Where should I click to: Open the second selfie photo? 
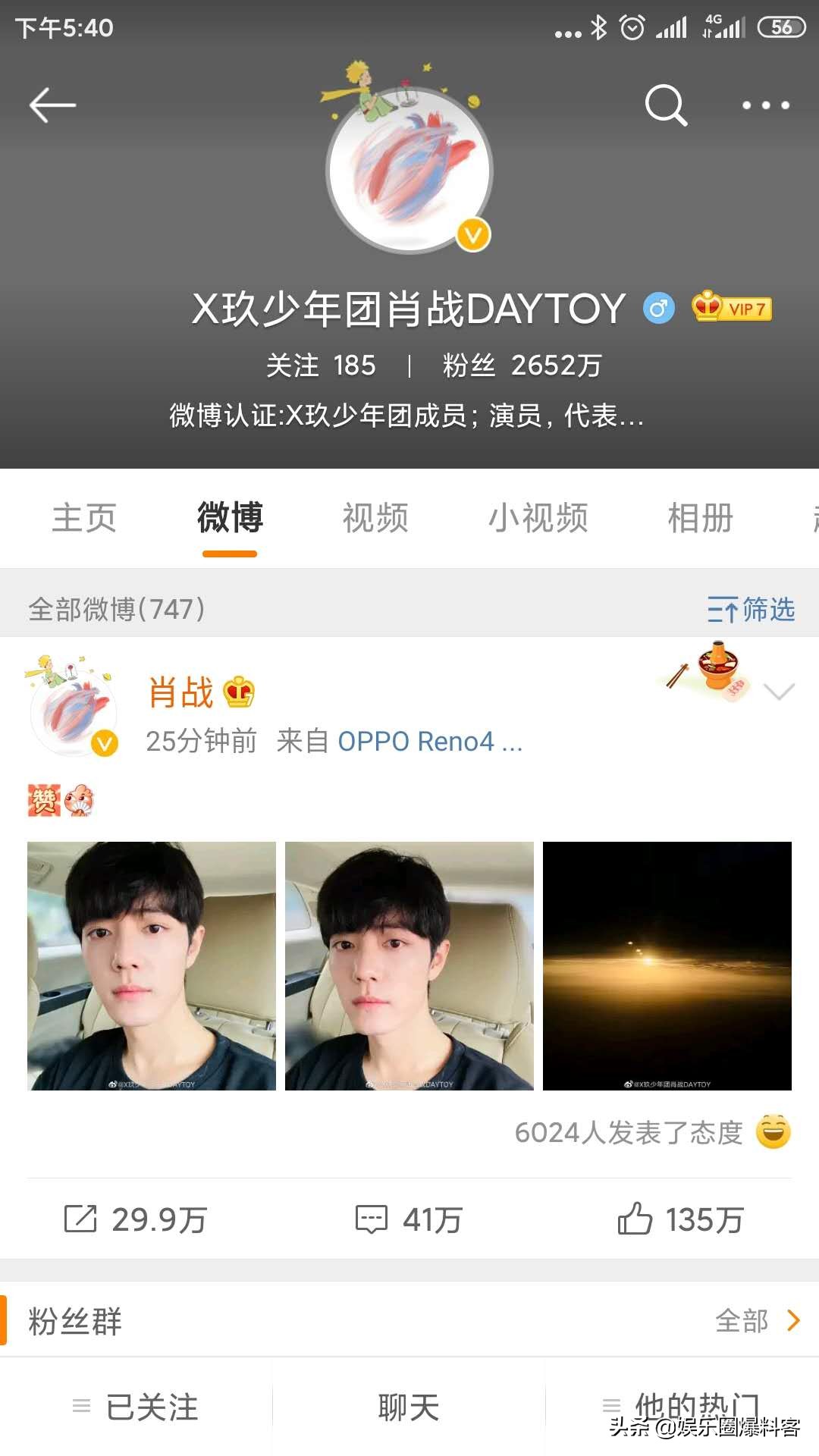(409, 965)
